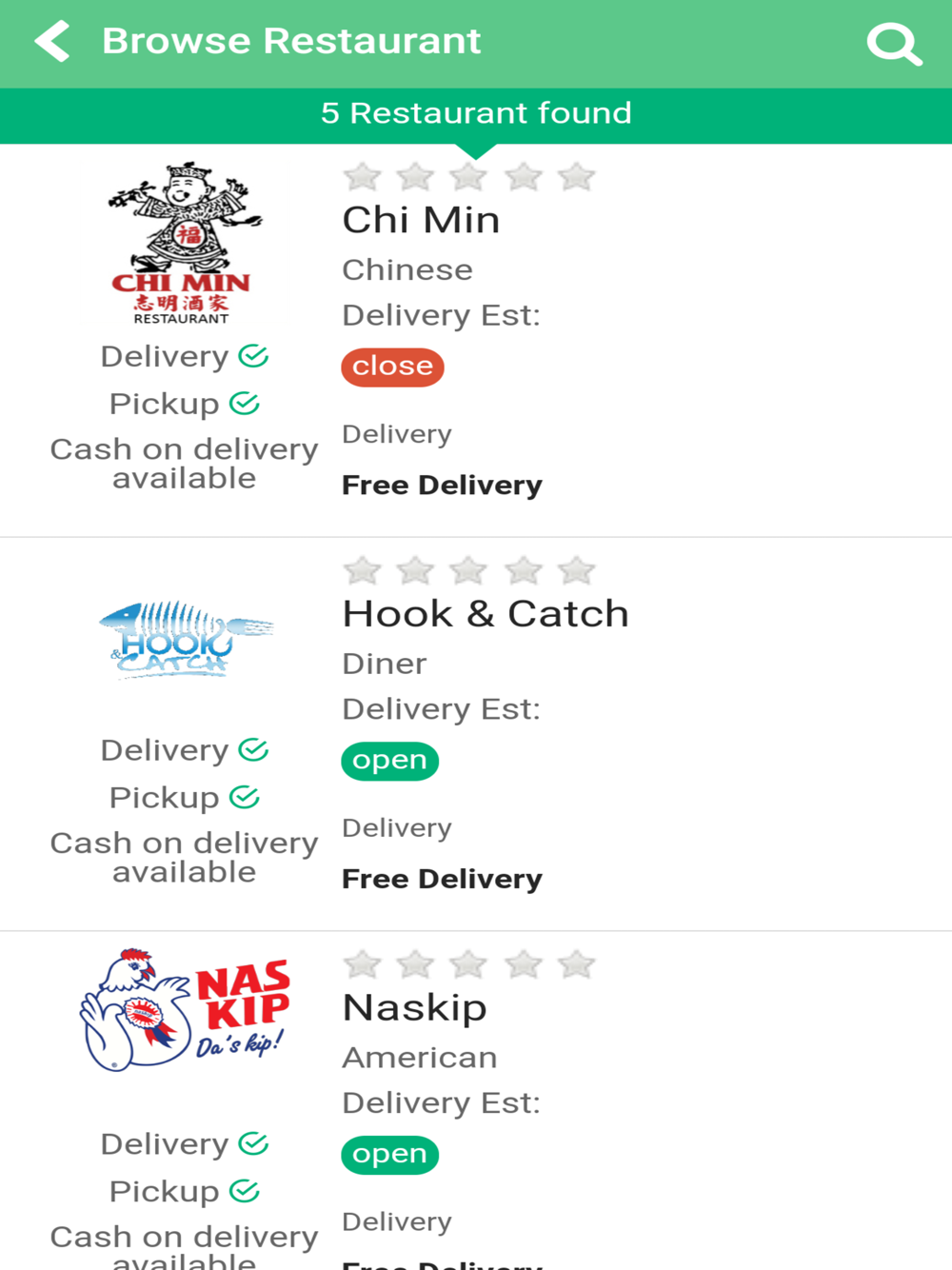Screen dimensions: 952x1270
Task: View the Hook & Catch diner
Action: pos(485,614)
